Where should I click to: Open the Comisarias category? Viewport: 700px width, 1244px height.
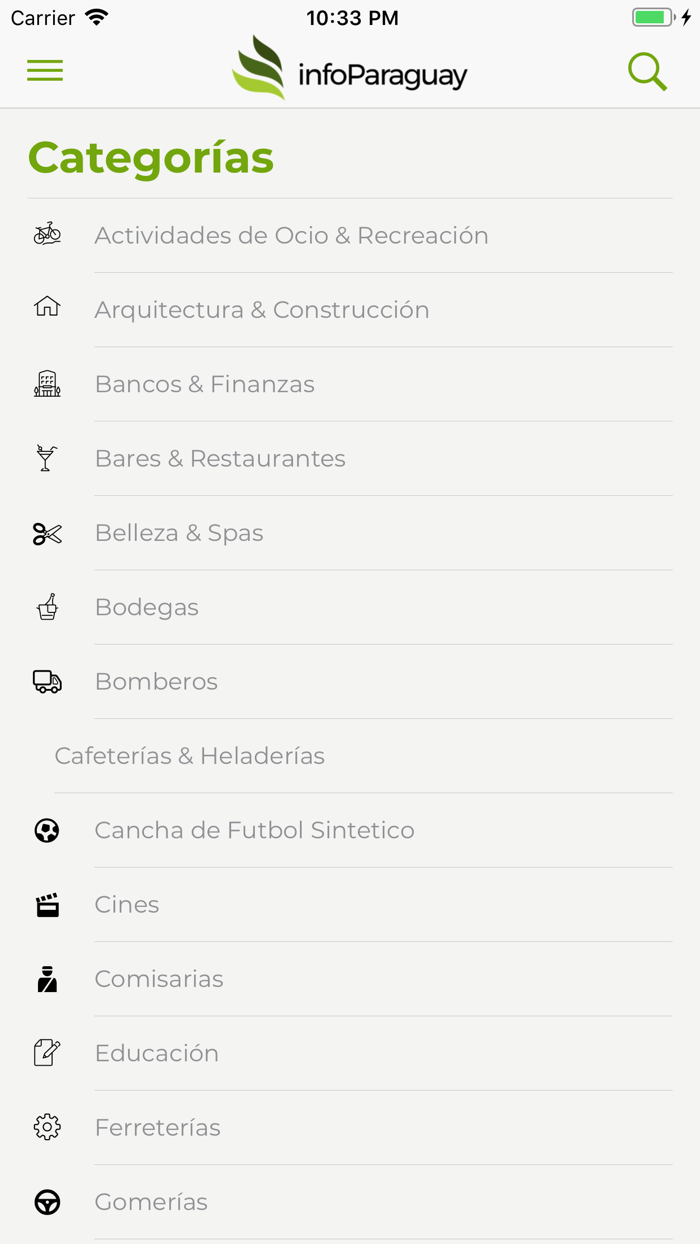(350, 979)
